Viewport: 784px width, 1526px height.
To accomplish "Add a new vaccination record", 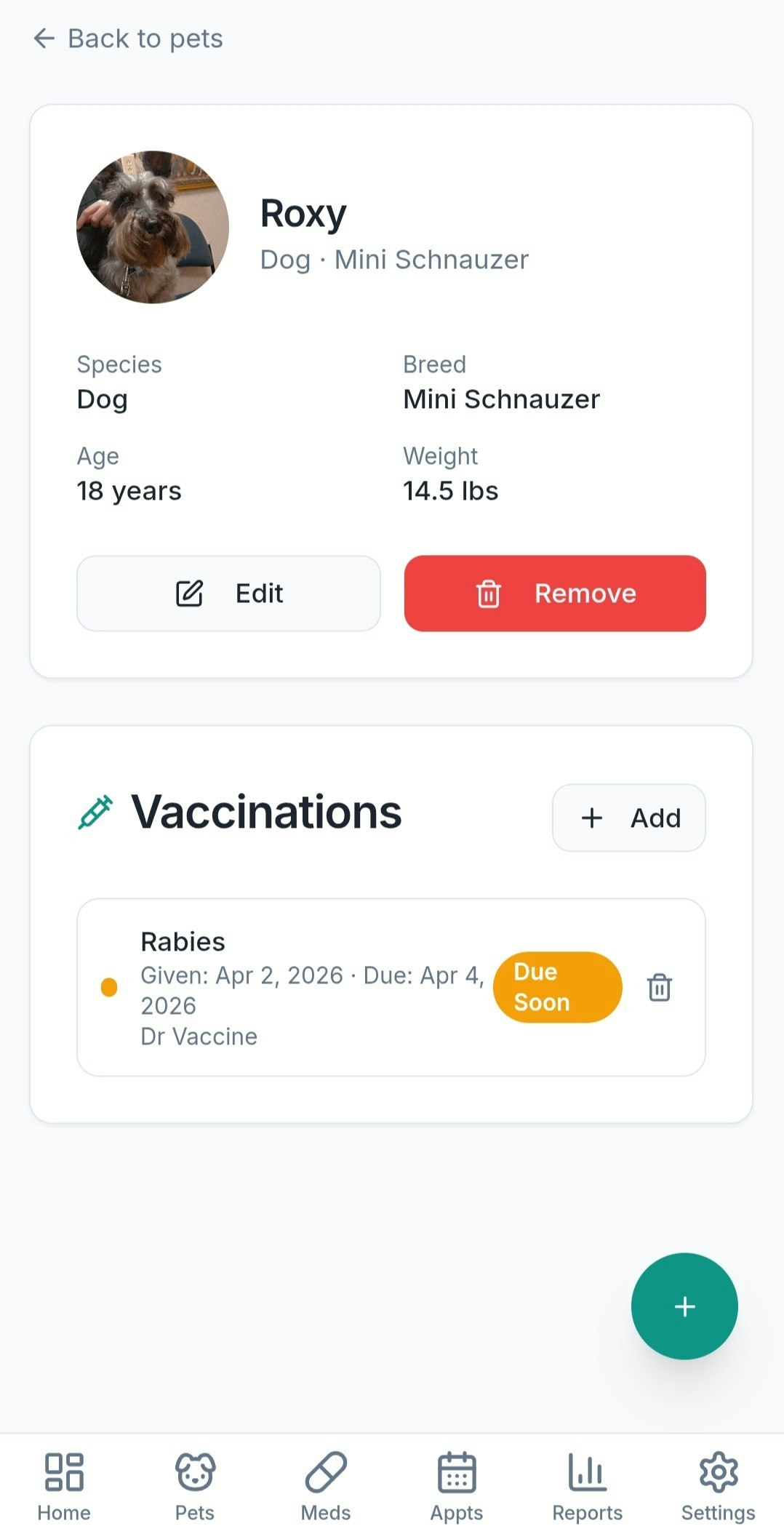I will tap(629, 818).
